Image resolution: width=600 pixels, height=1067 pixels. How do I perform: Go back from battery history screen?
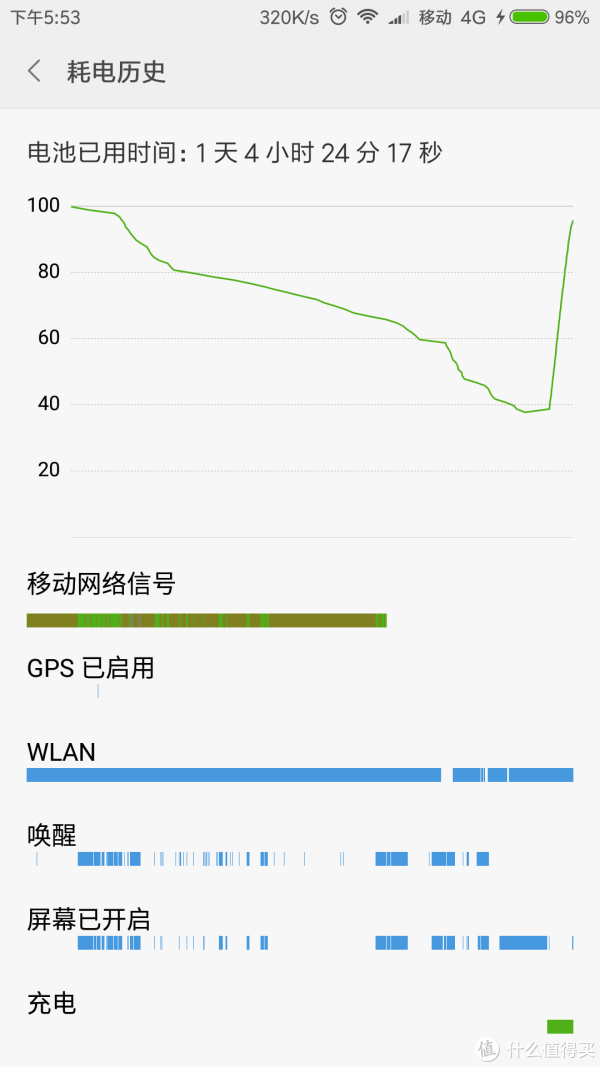point(34,71)
